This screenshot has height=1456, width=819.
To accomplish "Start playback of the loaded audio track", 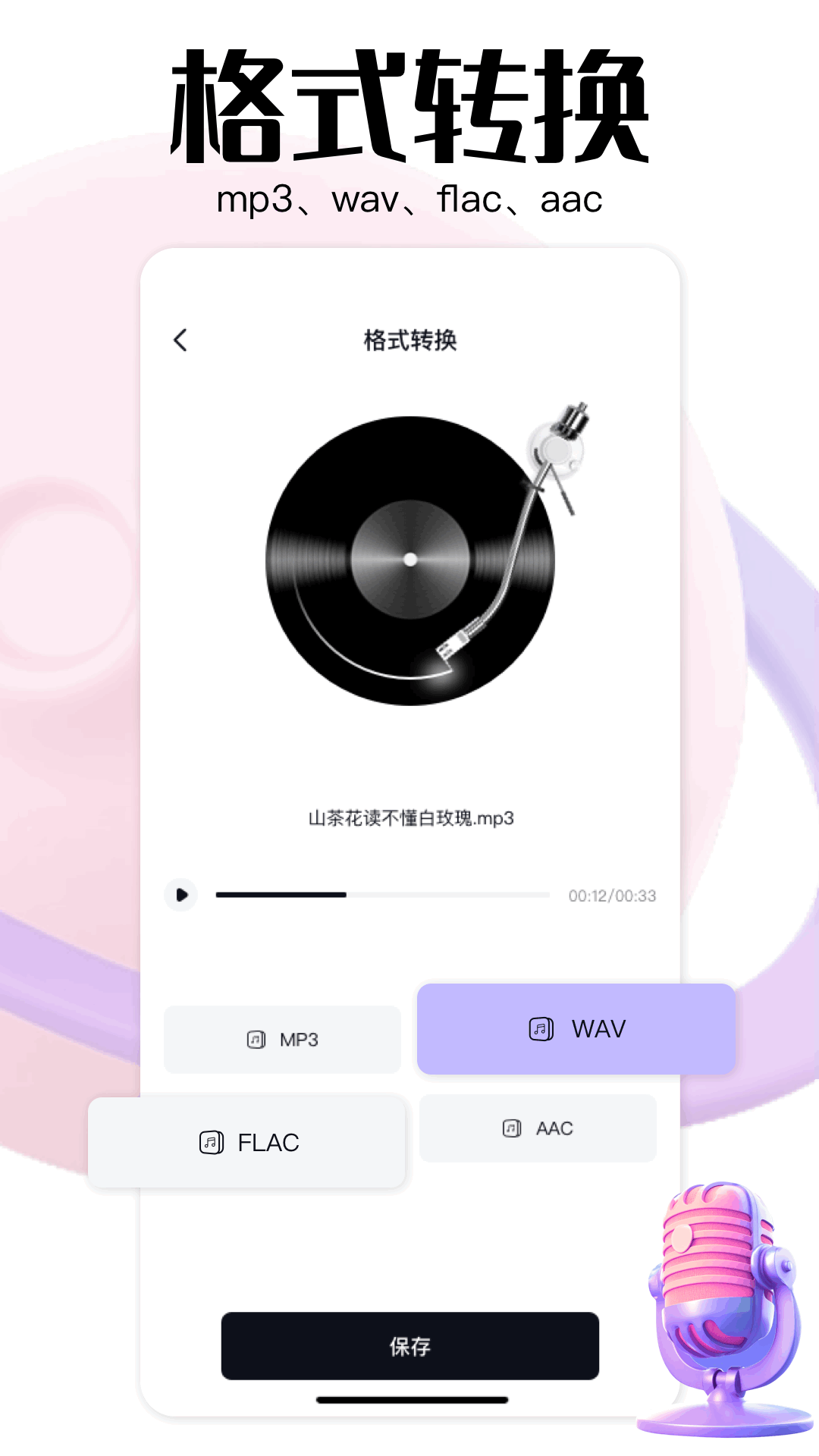I will pyautogui.click(x=181, y=895).
